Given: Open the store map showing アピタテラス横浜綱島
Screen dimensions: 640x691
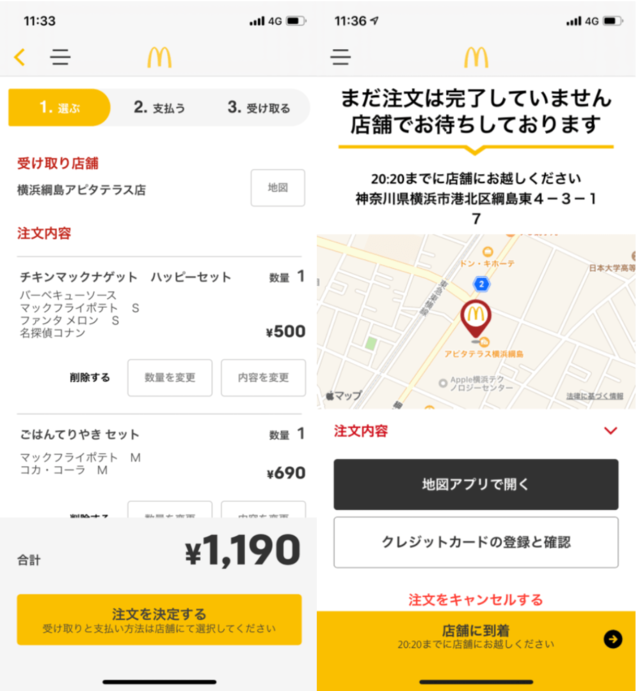Looking at the screenshot, I should [476, 320].
